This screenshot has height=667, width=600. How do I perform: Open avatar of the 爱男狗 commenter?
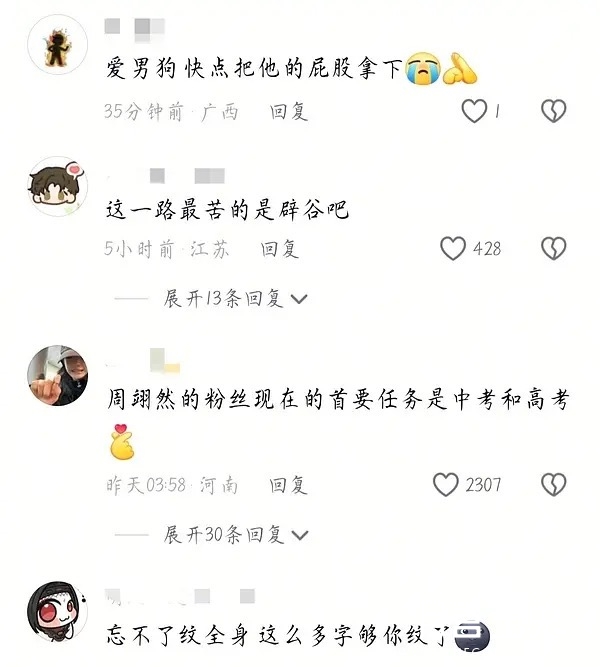57,44
